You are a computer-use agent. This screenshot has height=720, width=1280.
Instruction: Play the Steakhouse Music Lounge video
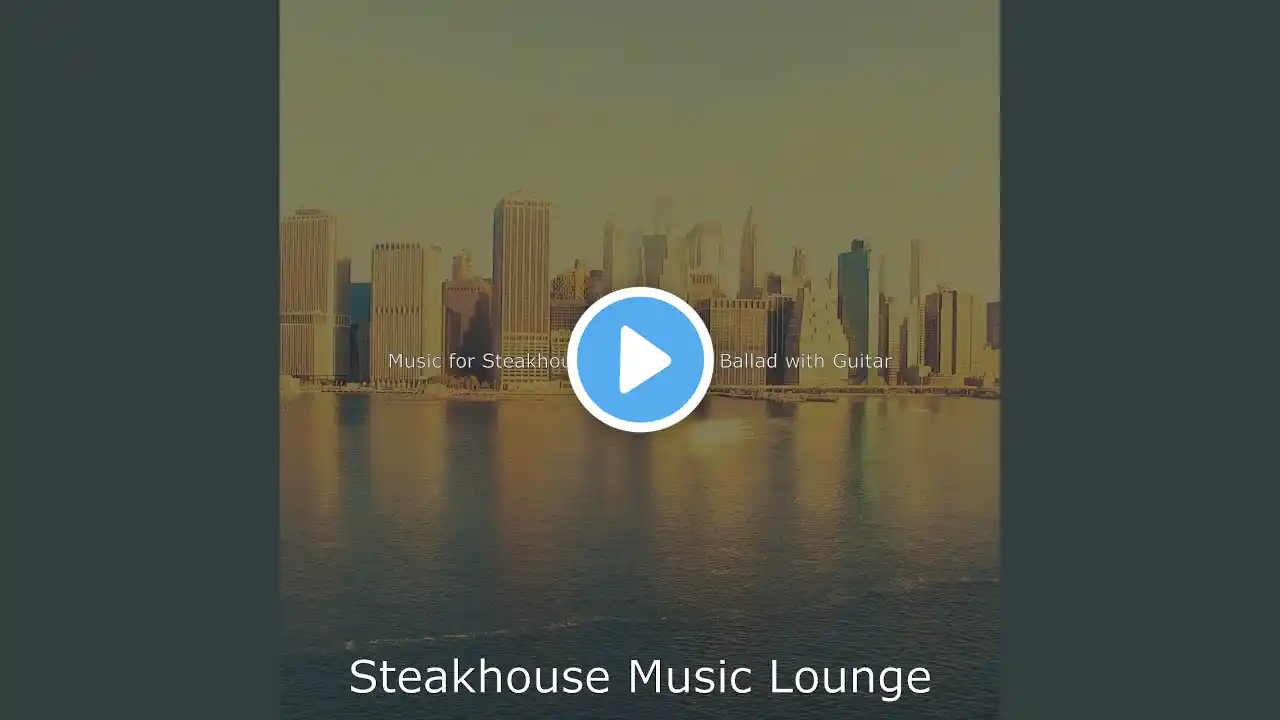pyautogui.click(x=640, y=360)
